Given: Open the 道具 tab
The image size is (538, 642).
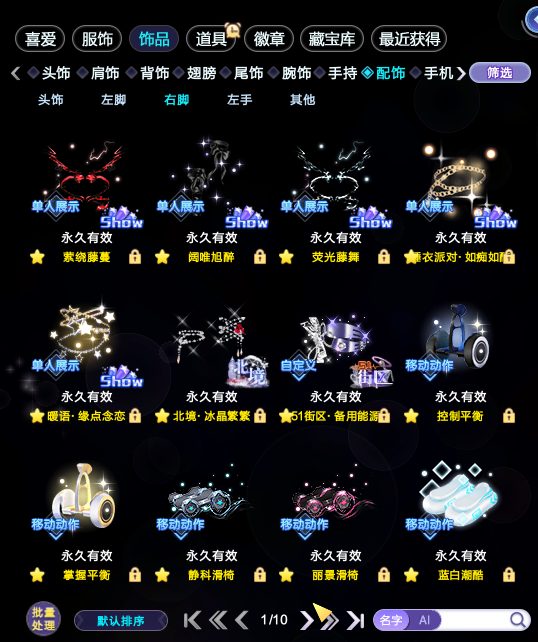Looking at the screenshot, I should point(211,39).
